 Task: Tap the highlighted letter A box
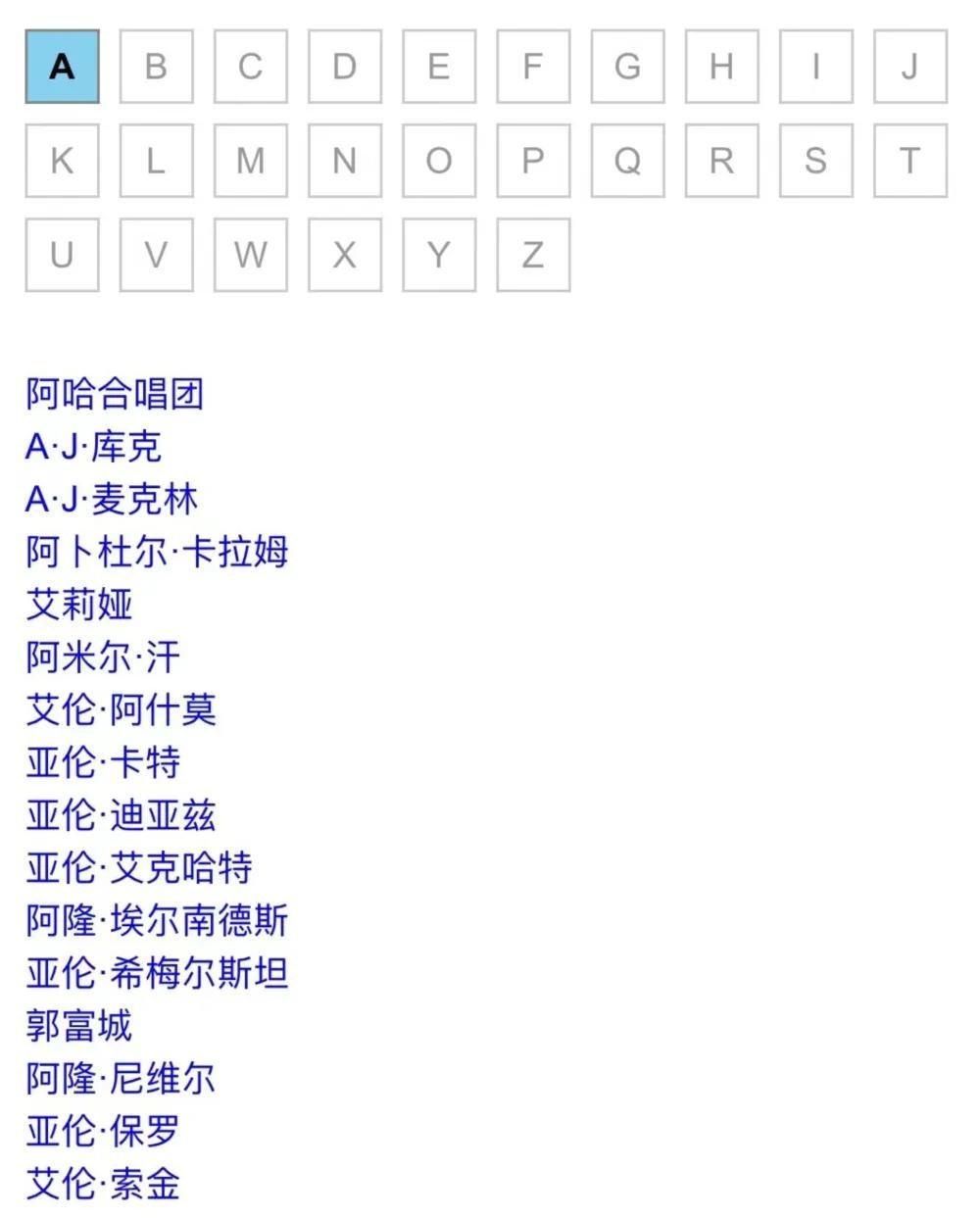[x=62, y=67]
